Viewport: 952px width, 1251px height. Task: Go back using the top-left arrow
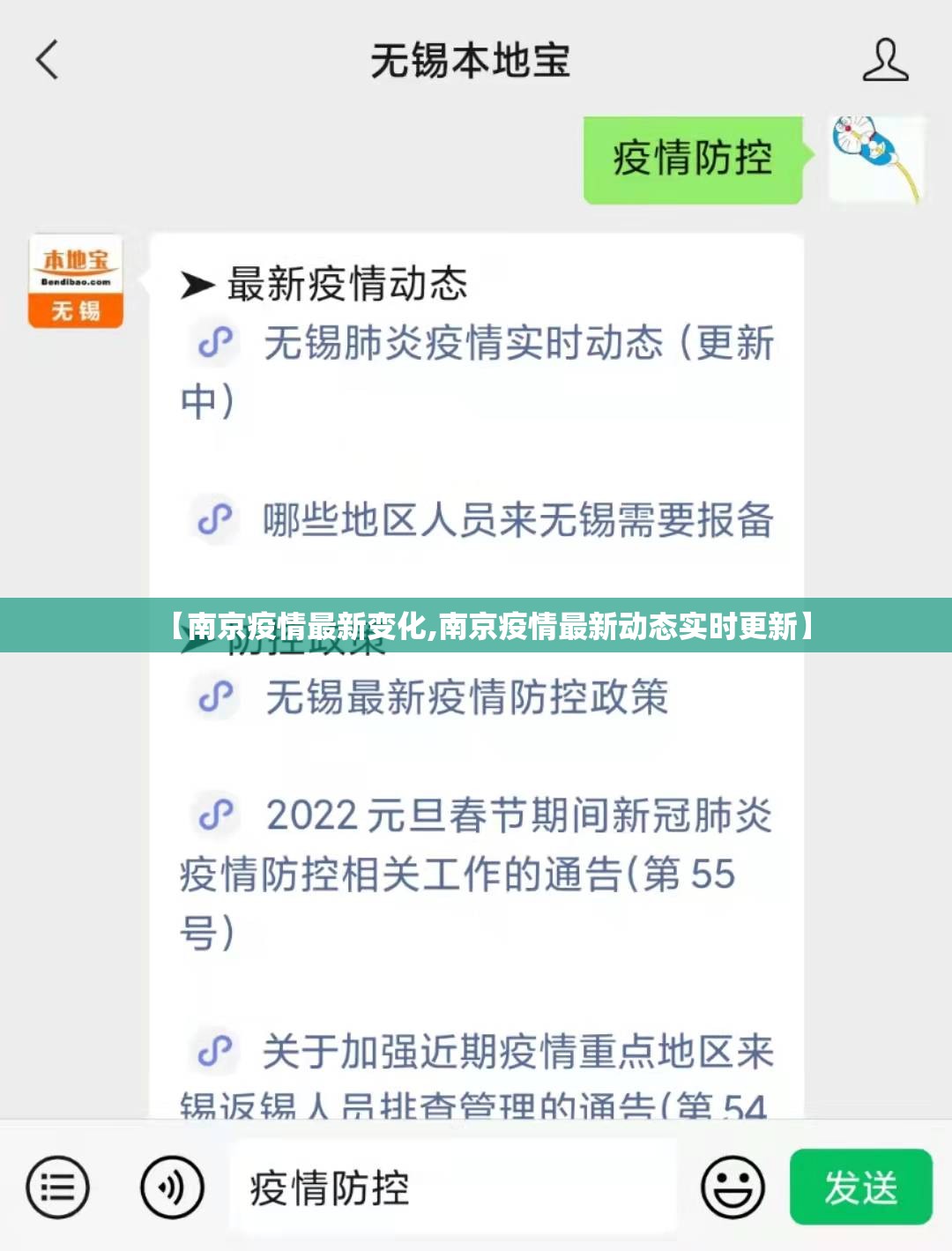[x=48, y=60]
